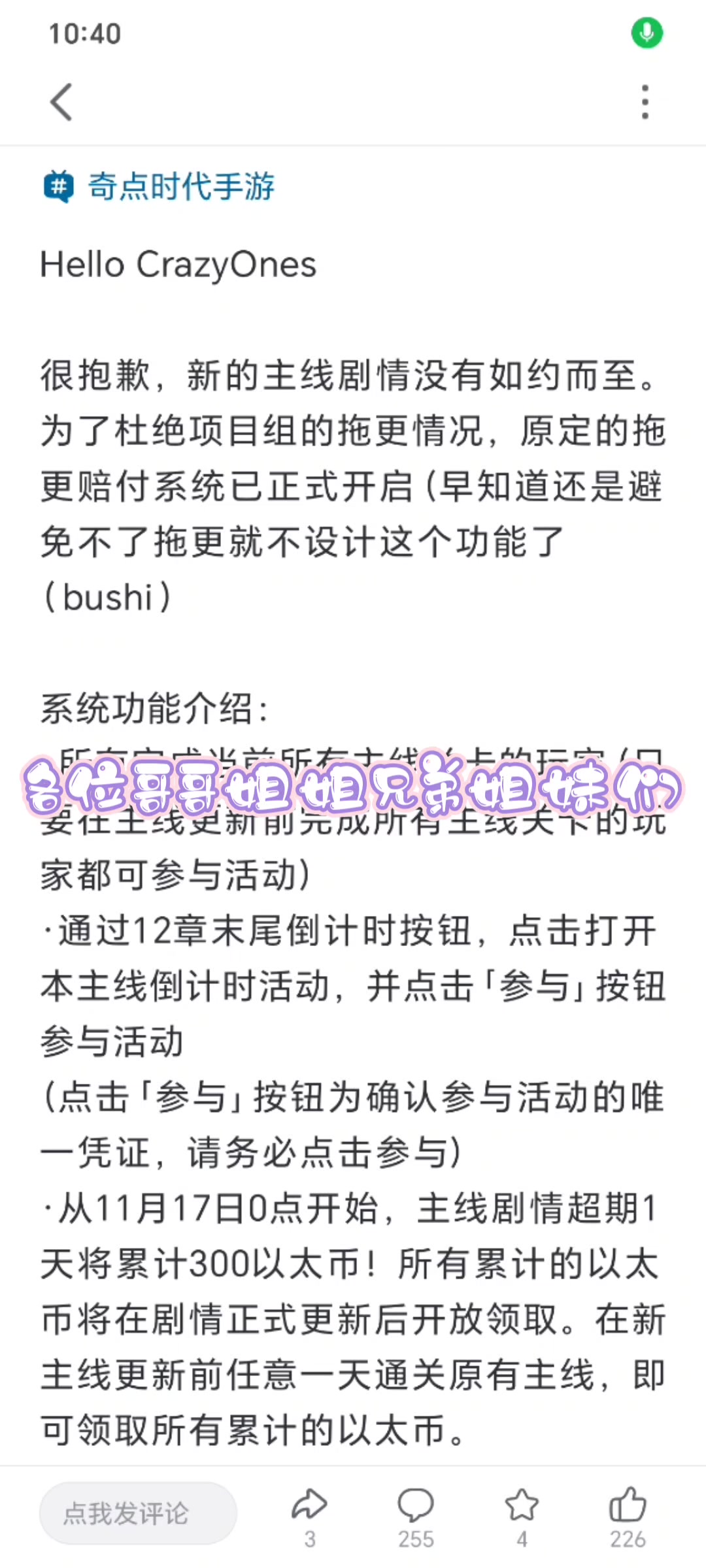Like the post with thumbs-up
The width and height of the screenshot is (706, 1568).
(x=628, y=1517)
